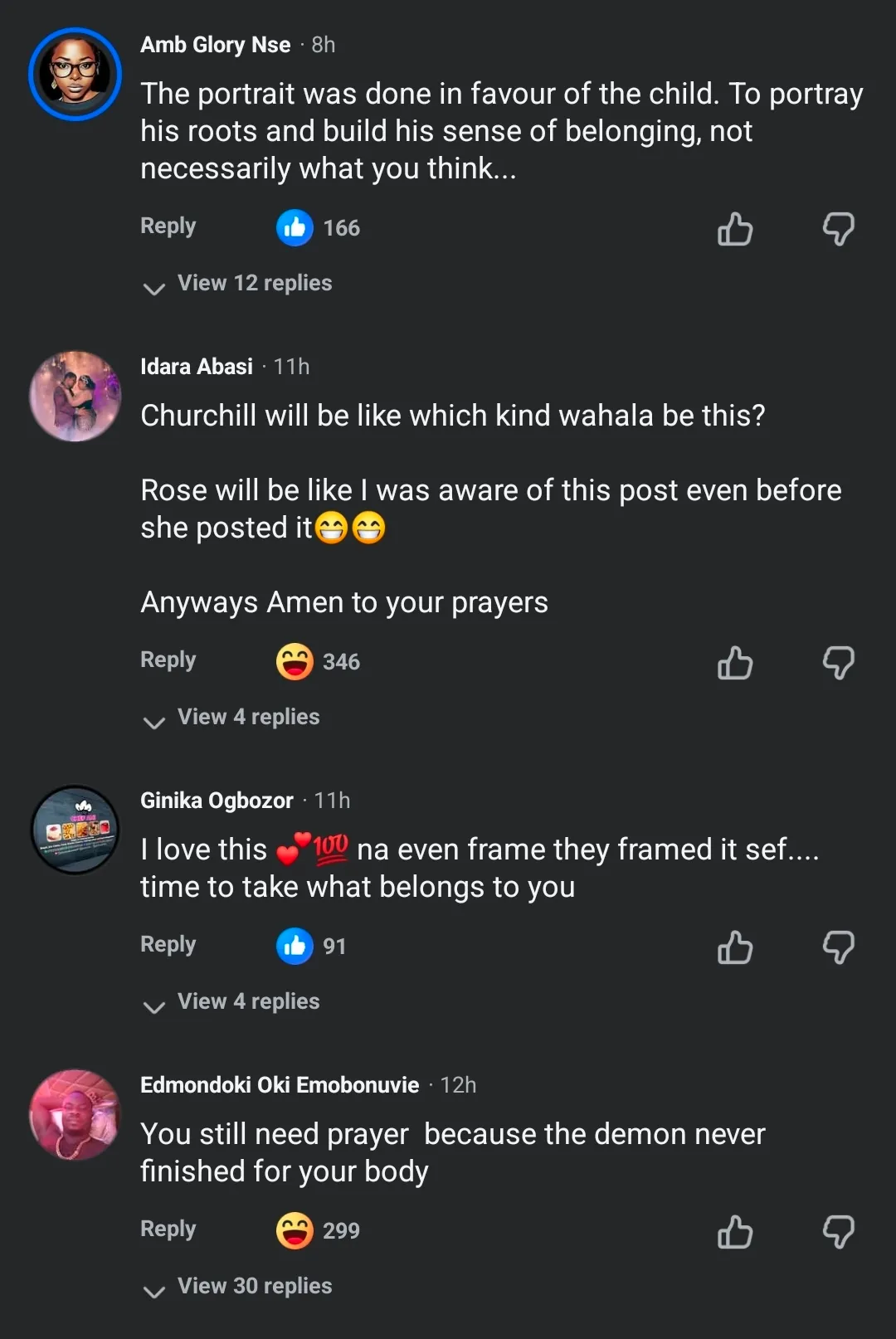Like Edmondoki Oki Emobonuvie's comment
This screenshot has height=1339, width=896.
pyautogui.click(x=734, y=1232)
